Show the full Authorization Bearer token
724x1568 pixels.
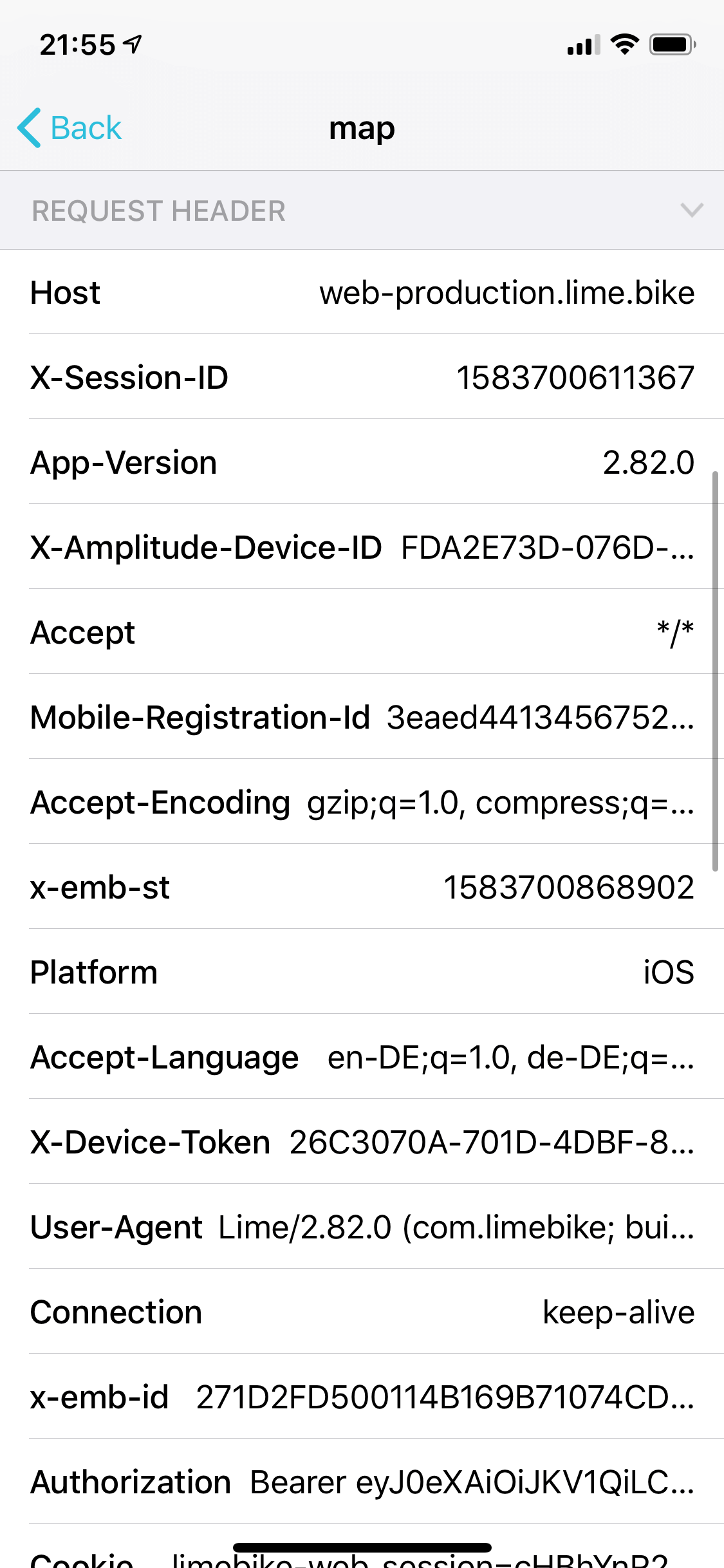(x=362, y=1482)
